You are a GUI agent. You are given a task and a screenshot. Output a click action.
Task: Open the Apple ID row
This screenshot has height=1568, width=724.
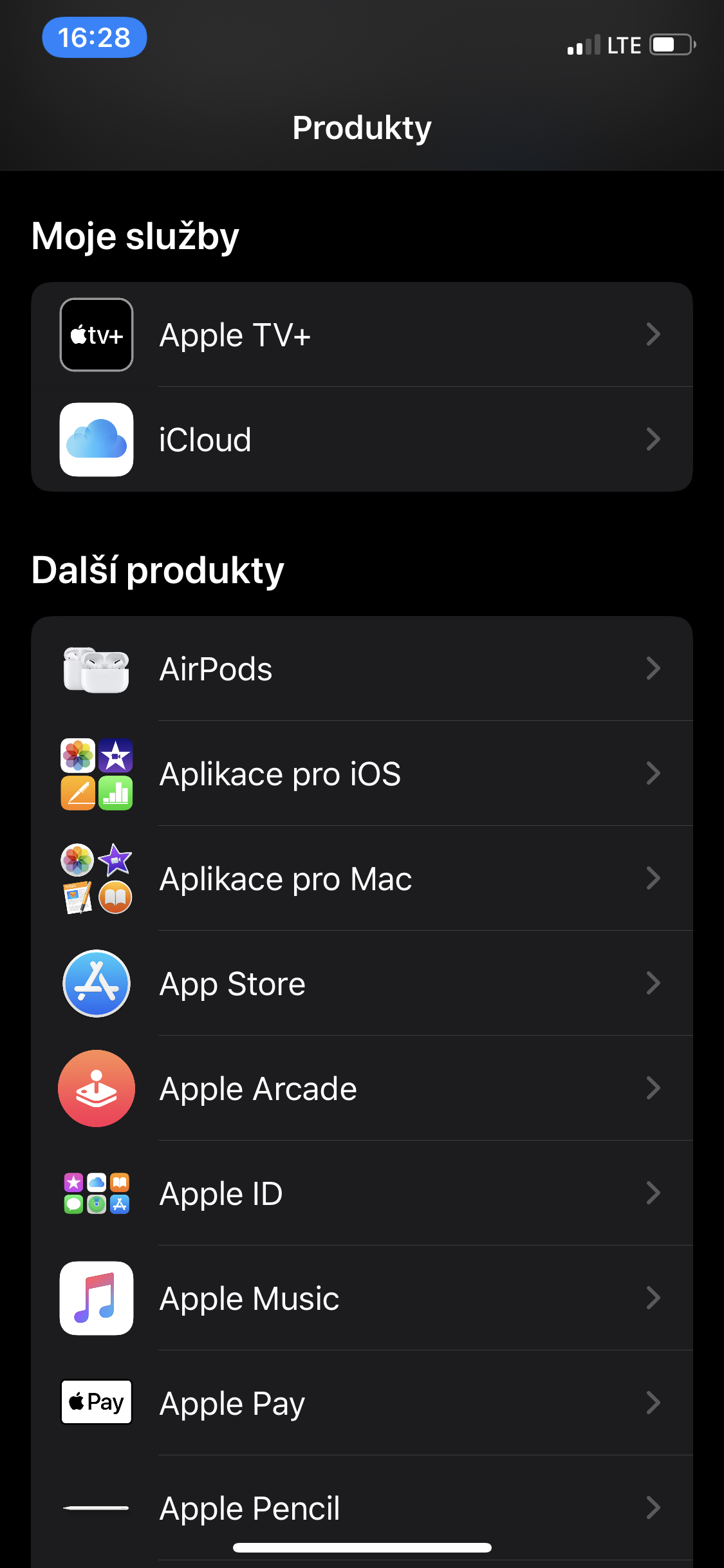(x=362, y=1193)
